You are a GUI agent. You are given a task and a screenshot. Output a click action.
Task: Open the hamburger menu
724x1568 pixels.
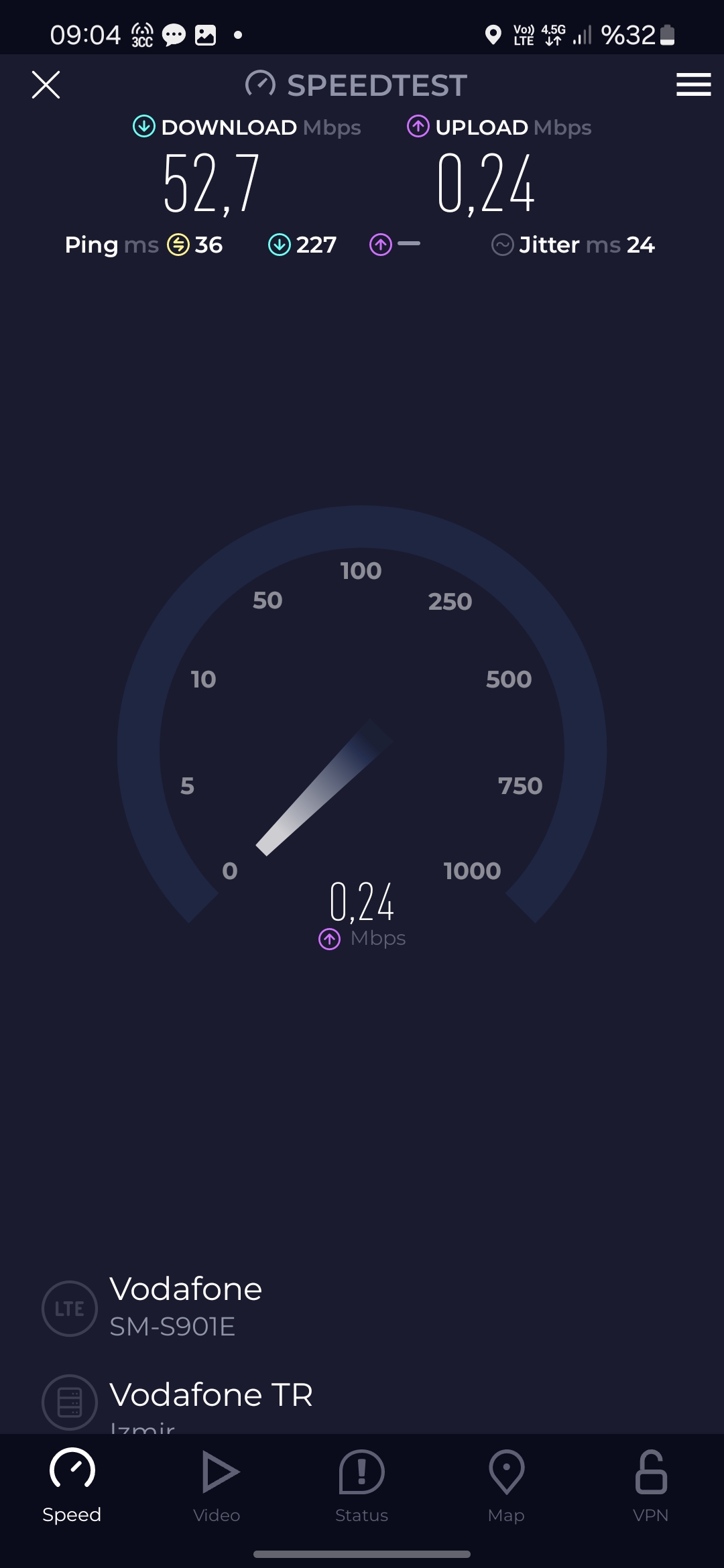693,85
